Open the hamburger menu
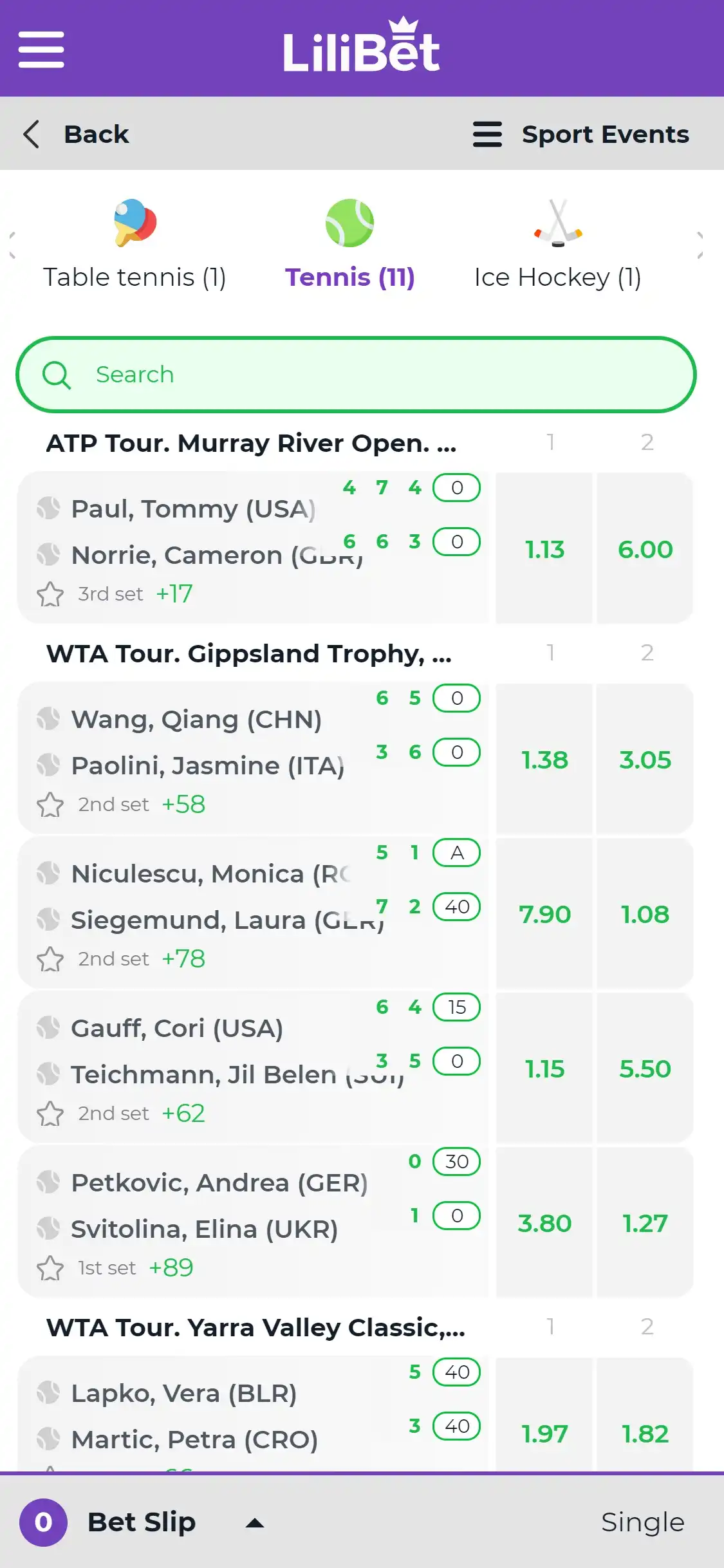 [x=41, y=49]
